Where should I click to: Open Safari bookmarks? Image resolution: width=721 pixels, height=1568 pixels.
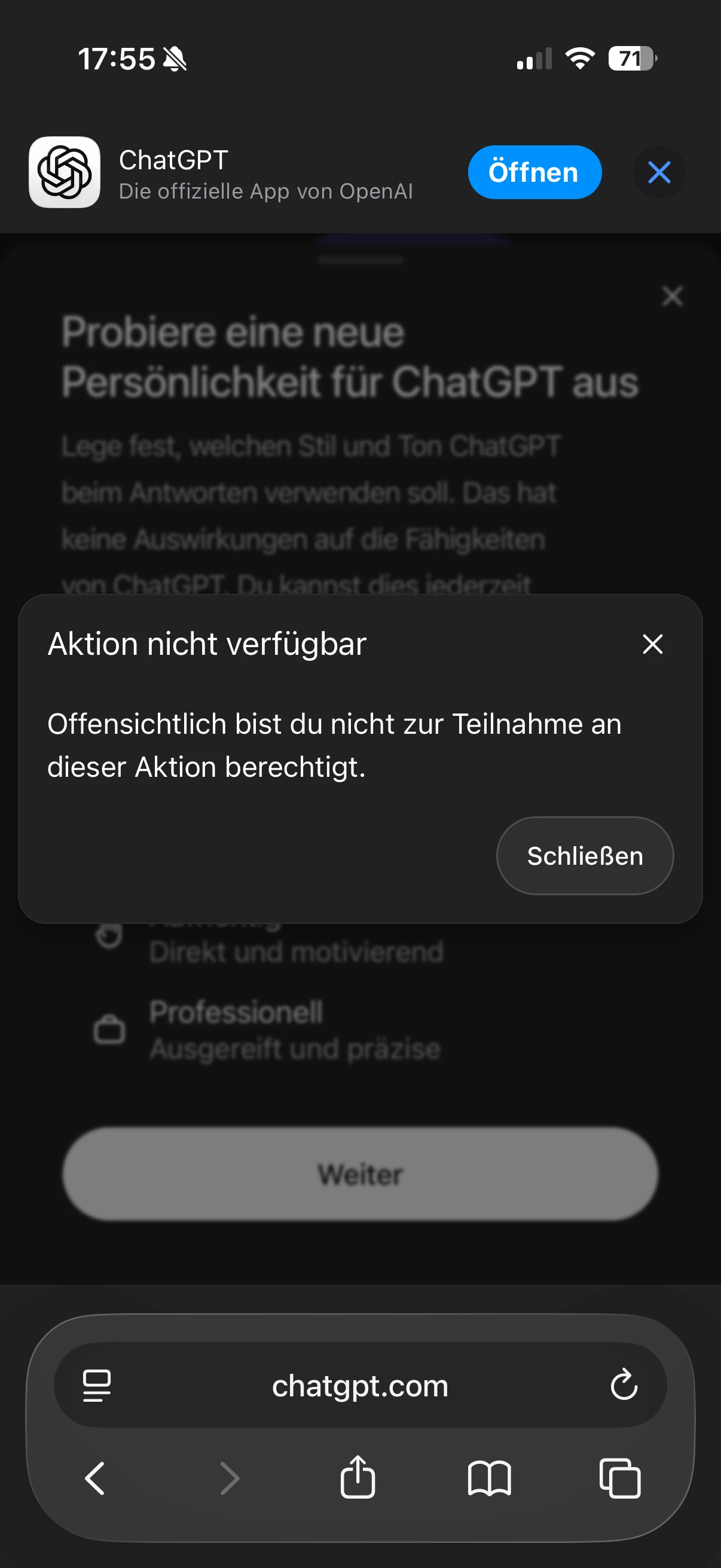pyautogui.click(x=489, y=1478)
